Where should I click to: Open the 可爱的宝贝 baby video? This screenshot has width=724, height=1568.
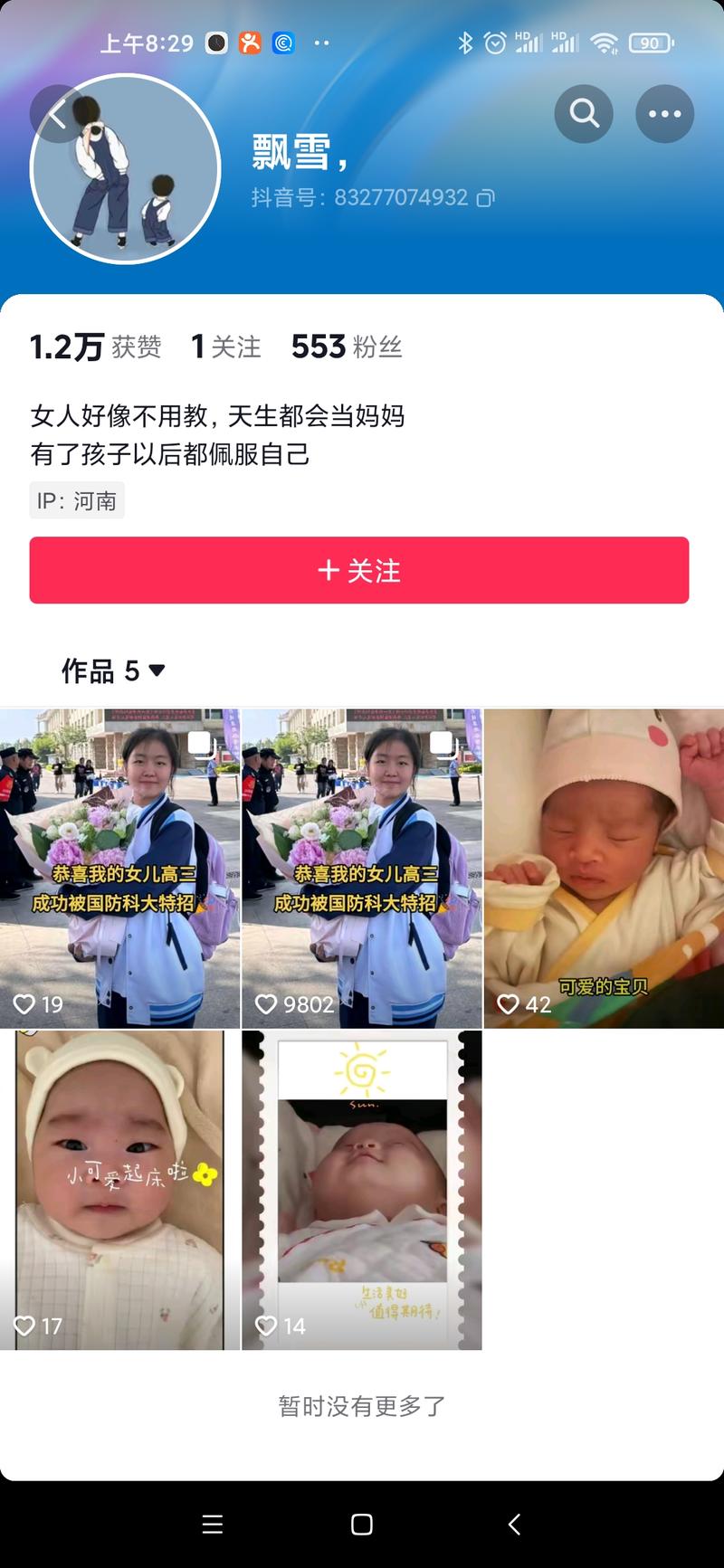click(604, 869)
